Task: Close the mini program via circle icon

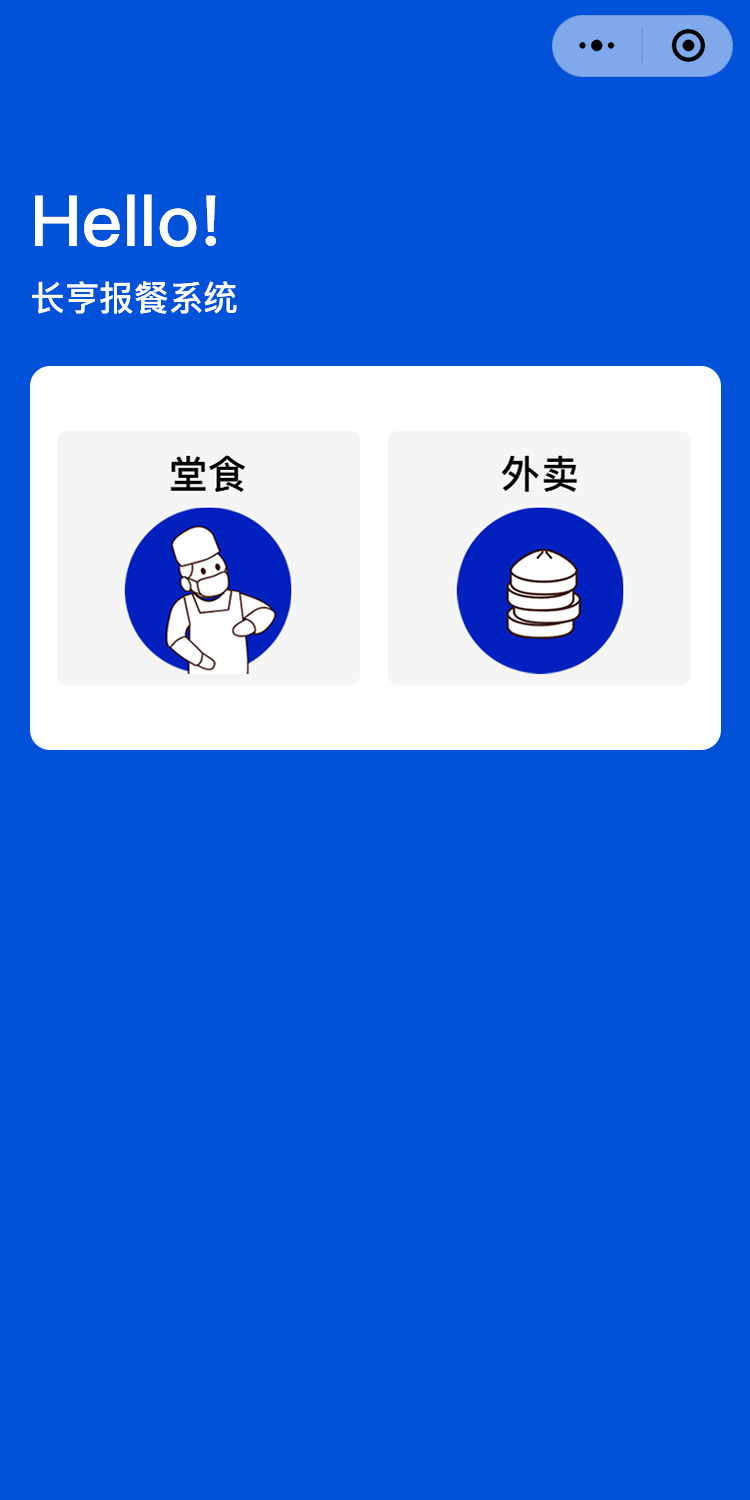Action: (x=688, y=46)
